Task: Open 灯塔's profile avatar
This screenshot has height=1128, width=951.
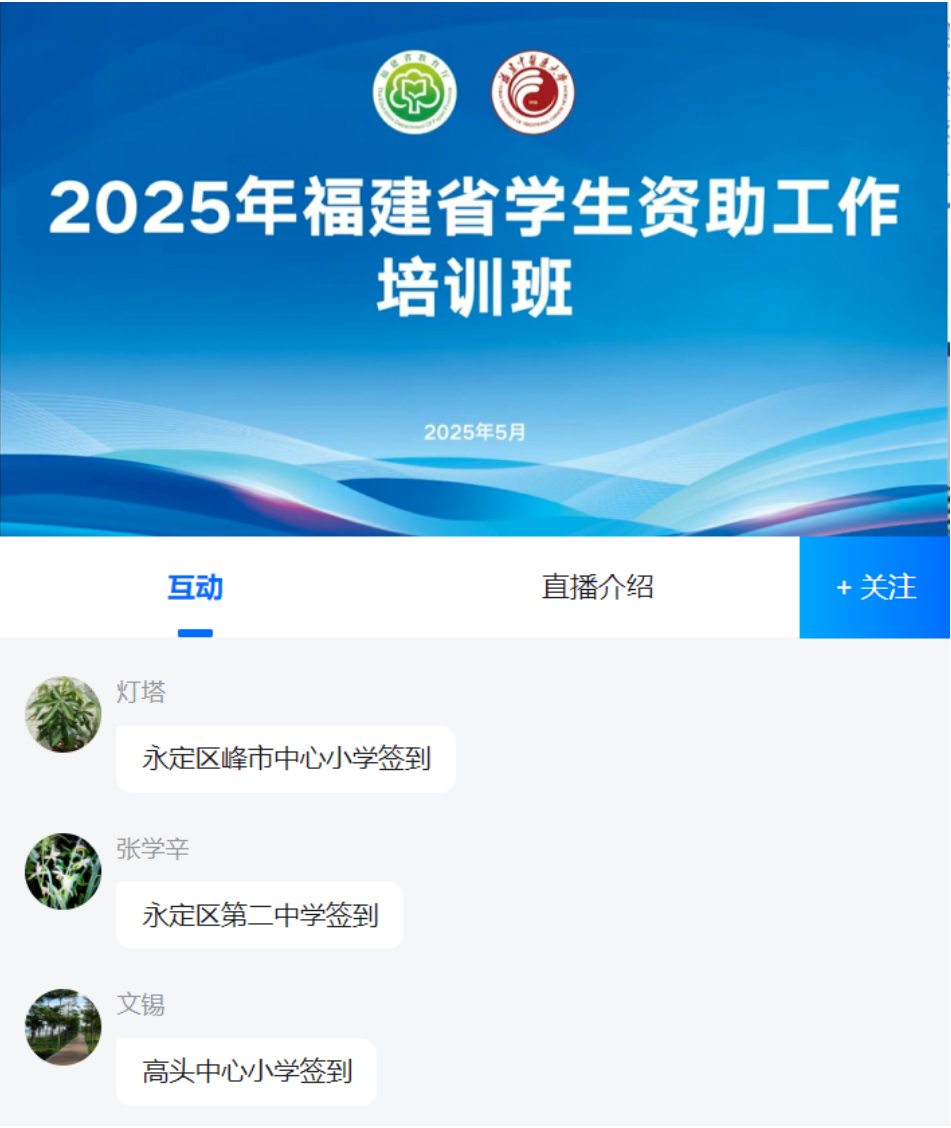Action: pos(63,714)
